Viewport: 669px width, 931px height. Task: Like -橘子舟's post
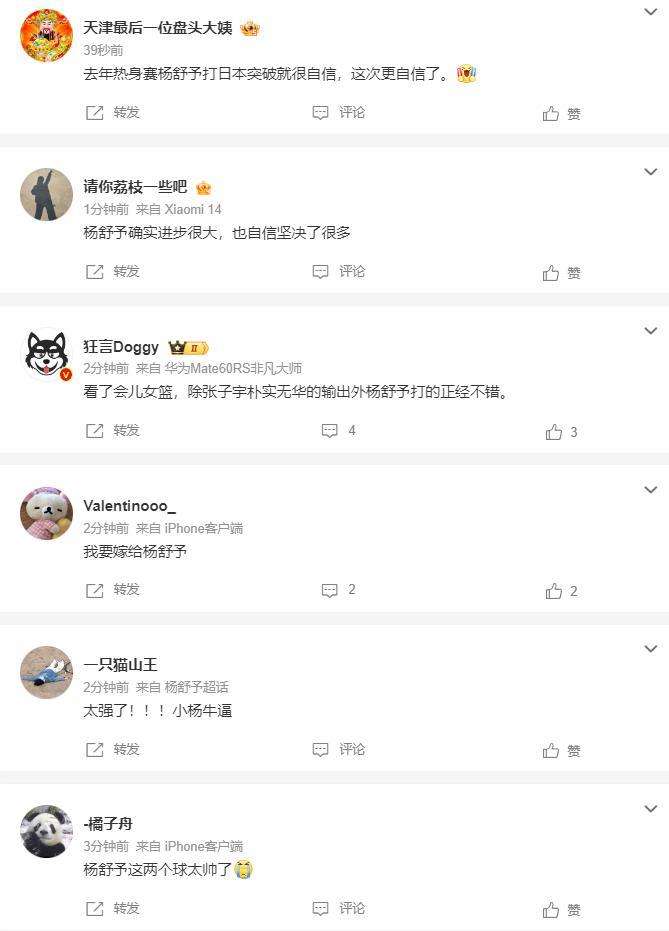pyautogui.click(x=561, y=910)
